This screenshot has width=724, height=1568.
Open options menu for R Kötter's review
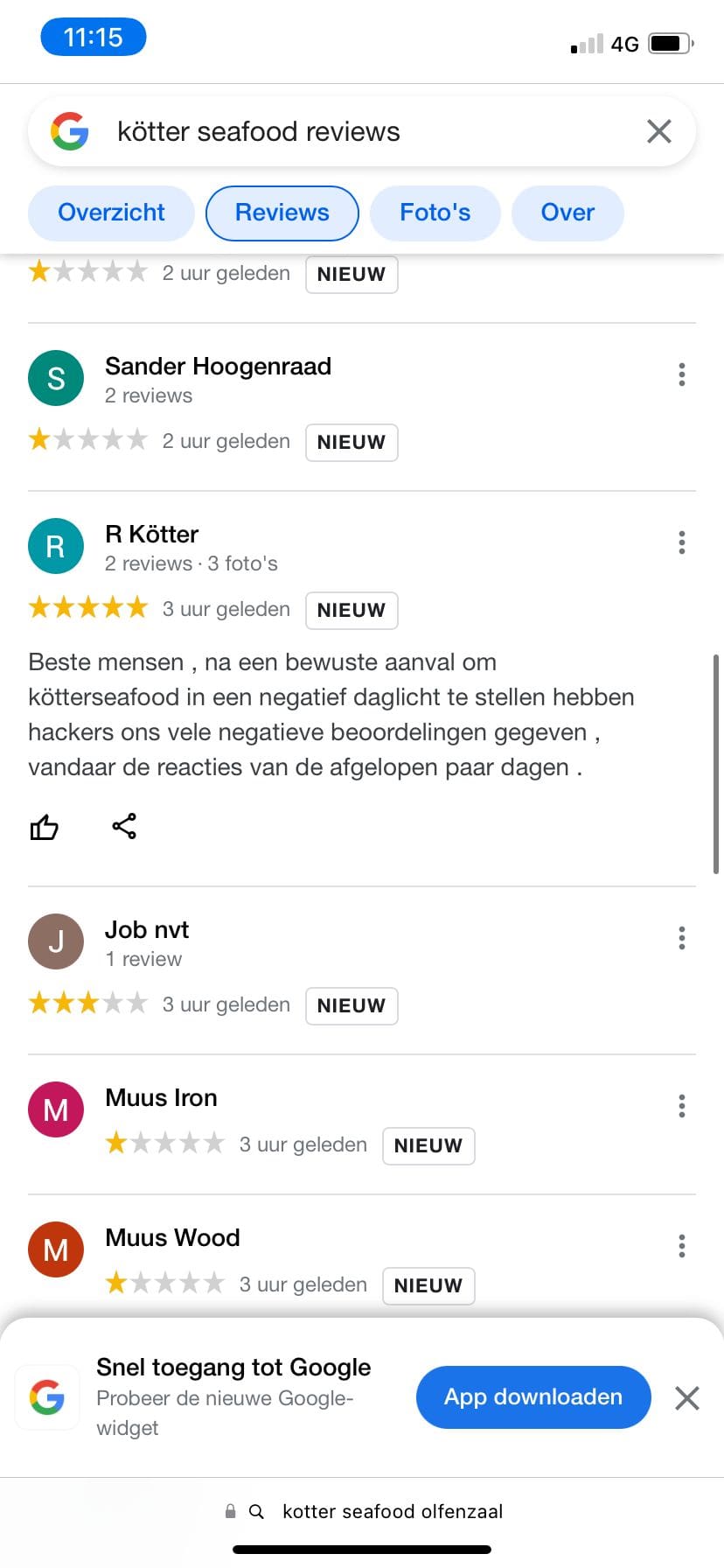pyautogui.click(x=681, y=542)
